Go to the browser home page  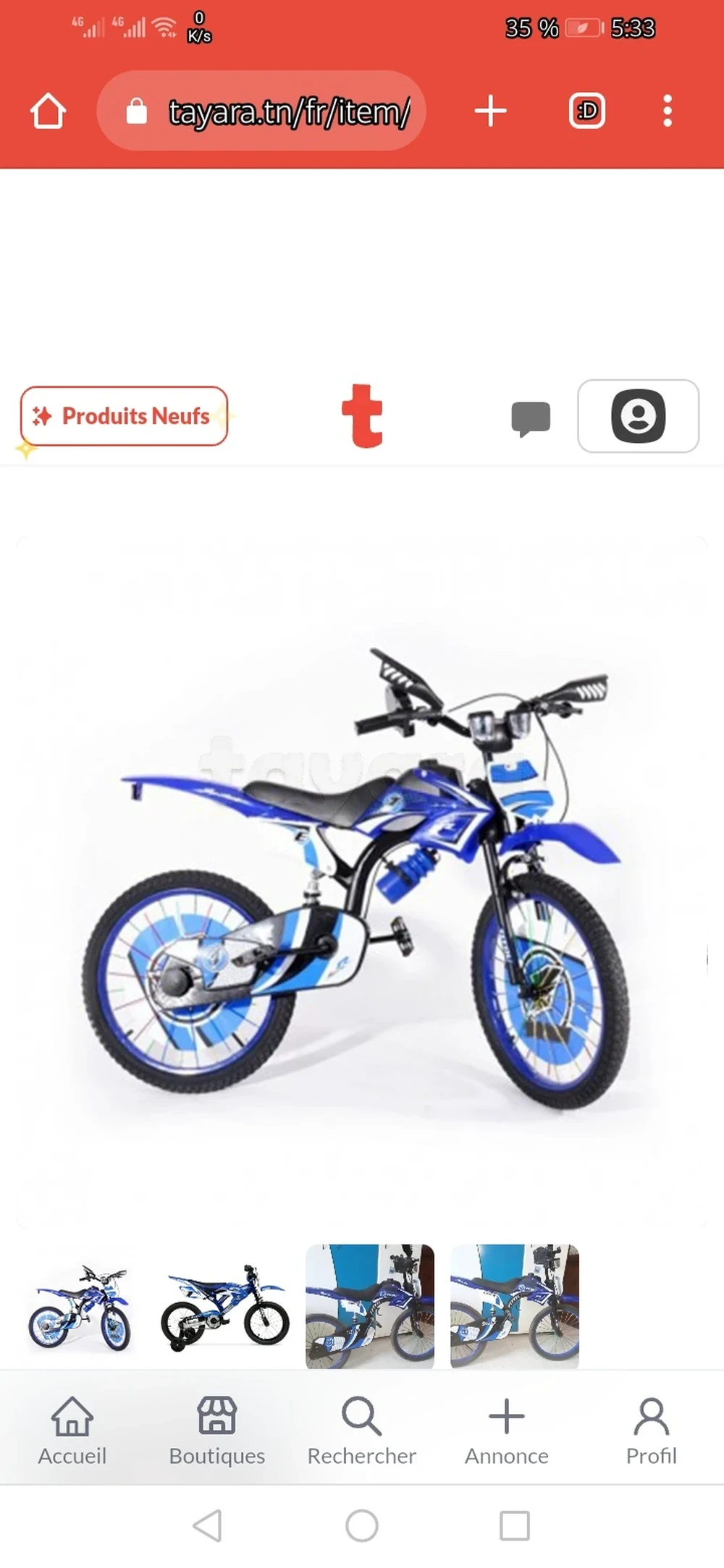pos(49,111)
